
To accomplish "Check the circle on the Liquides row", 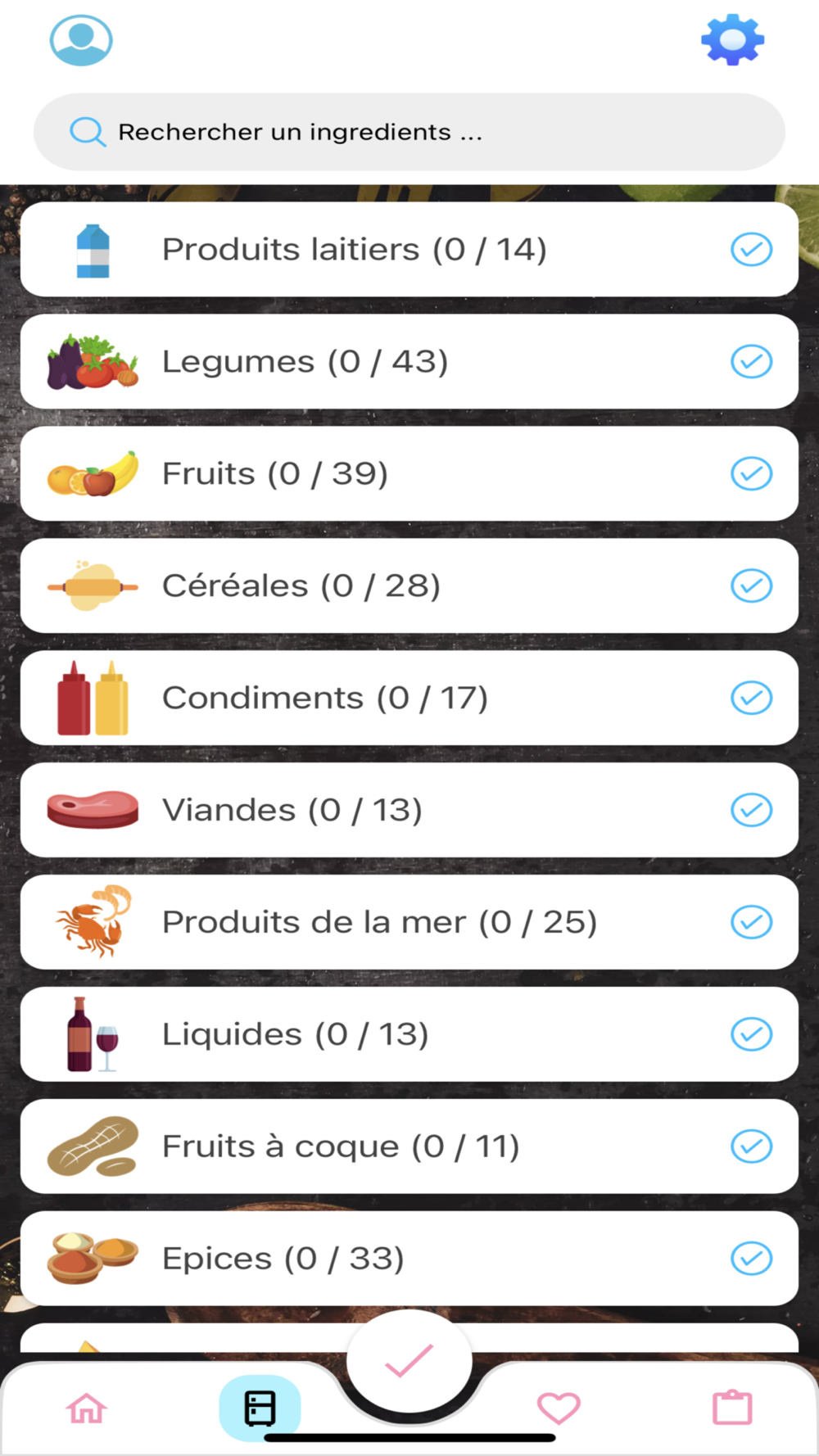I will point(751,1034).
